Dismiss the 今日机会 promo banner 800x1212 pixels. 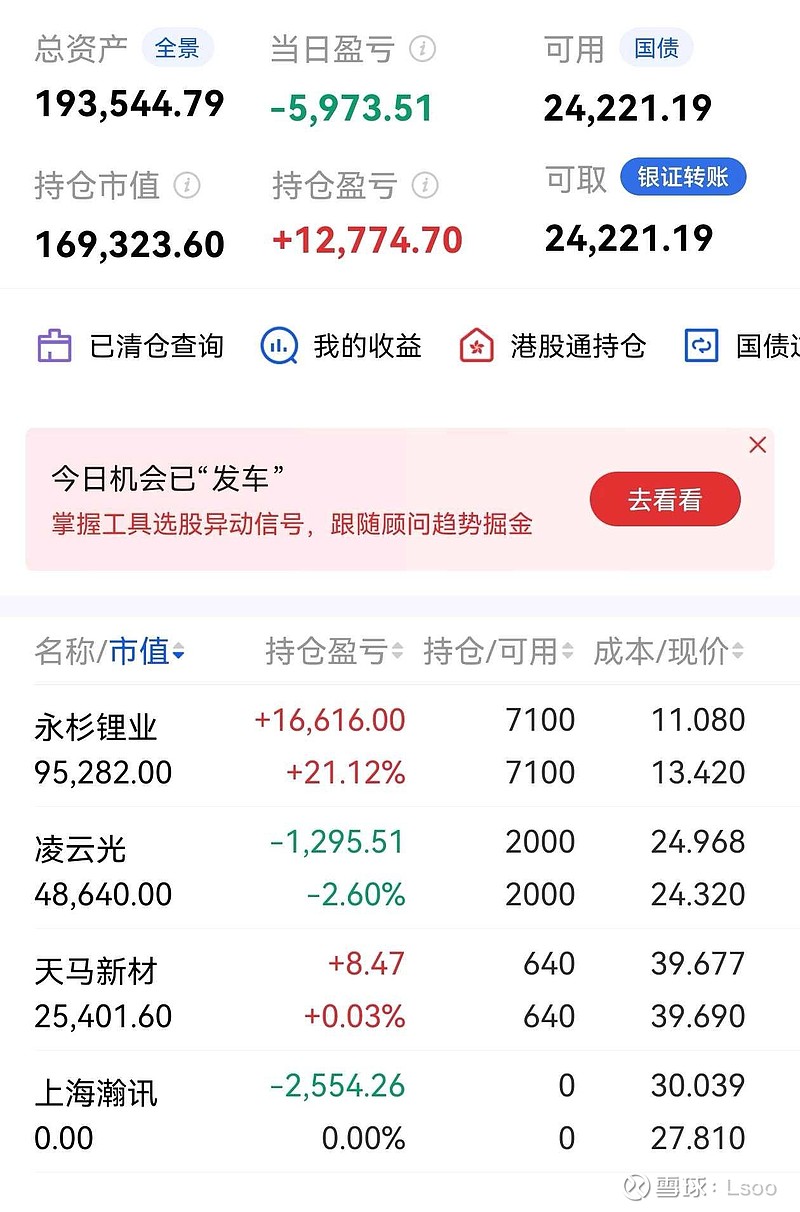tap(757, 444)
